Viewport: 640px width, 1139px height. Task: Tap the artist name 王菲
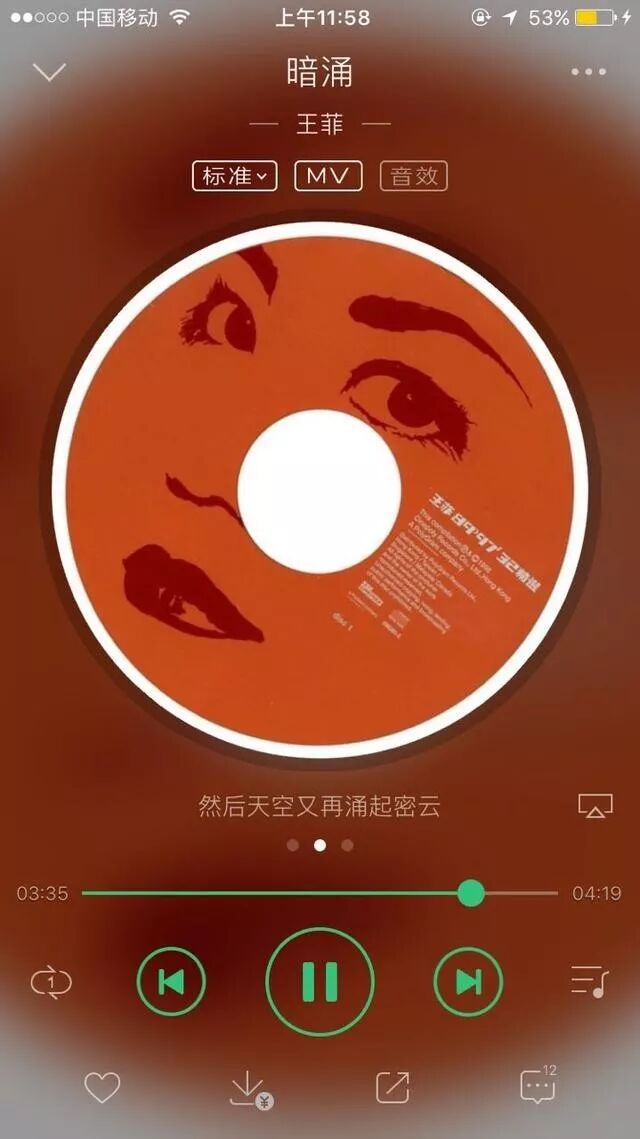320,124
